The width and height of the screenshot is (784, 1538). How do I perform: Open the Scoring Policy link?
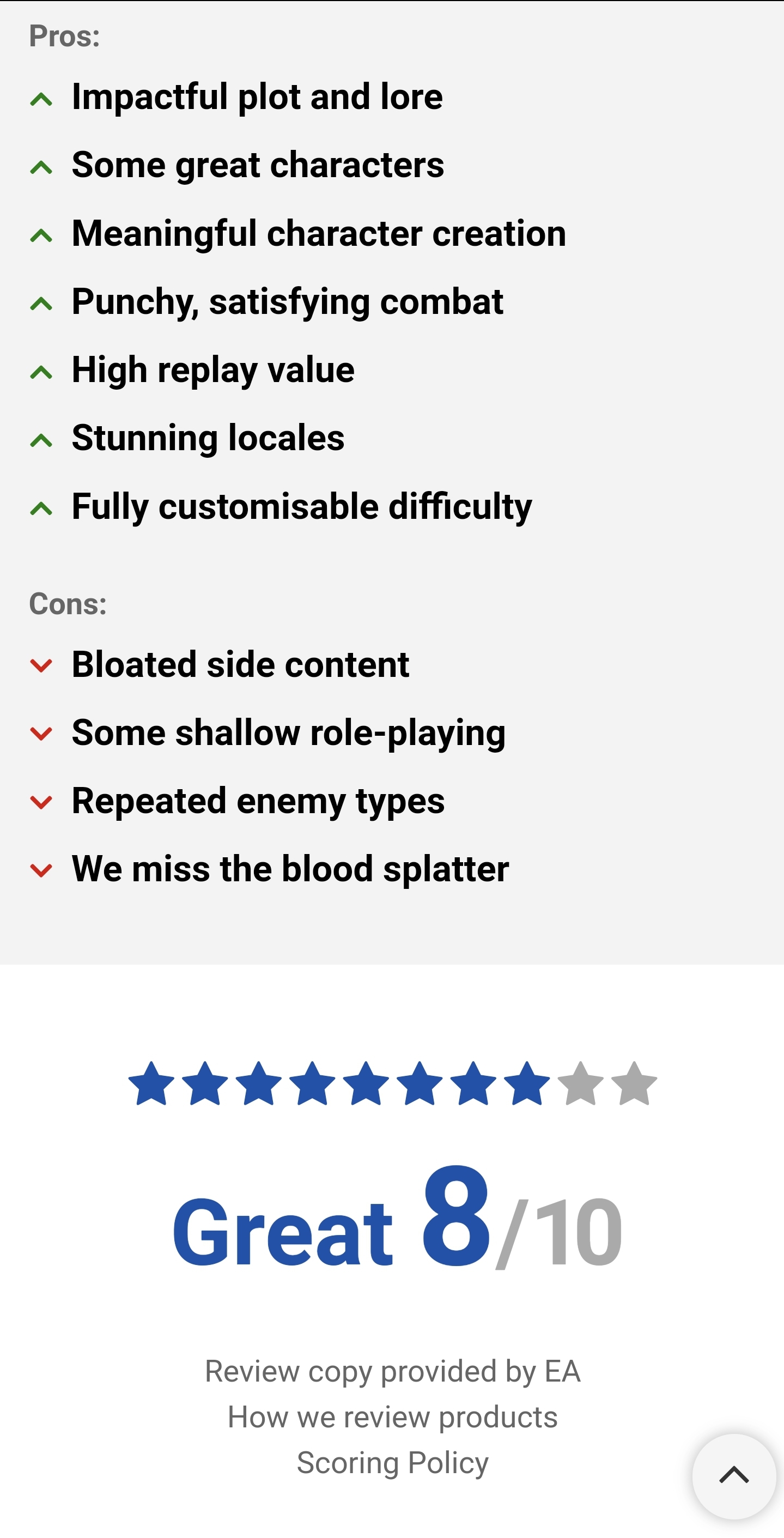(392, 1463)
